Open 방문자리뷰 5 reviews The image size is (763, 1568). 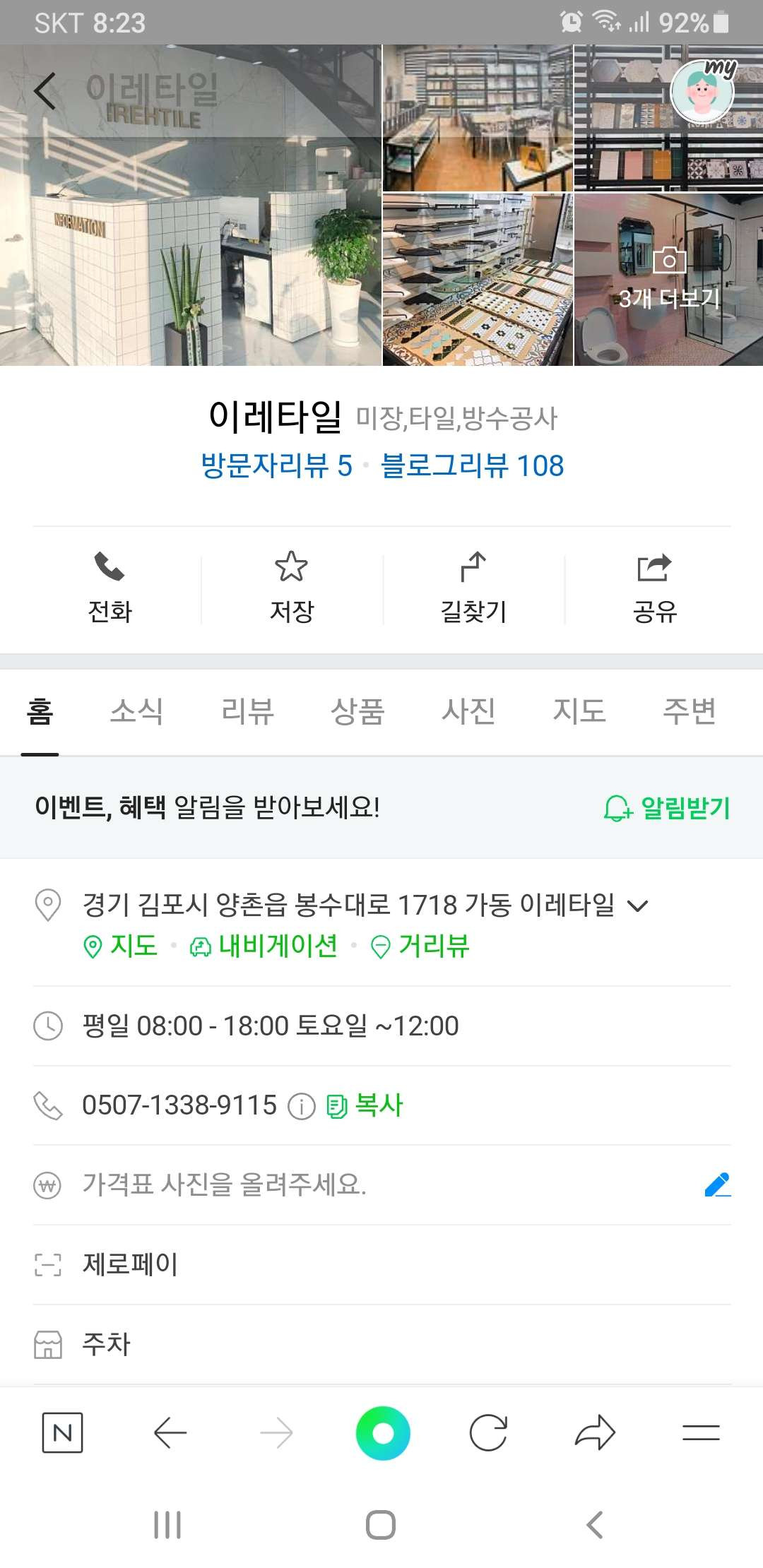(276, 466)
